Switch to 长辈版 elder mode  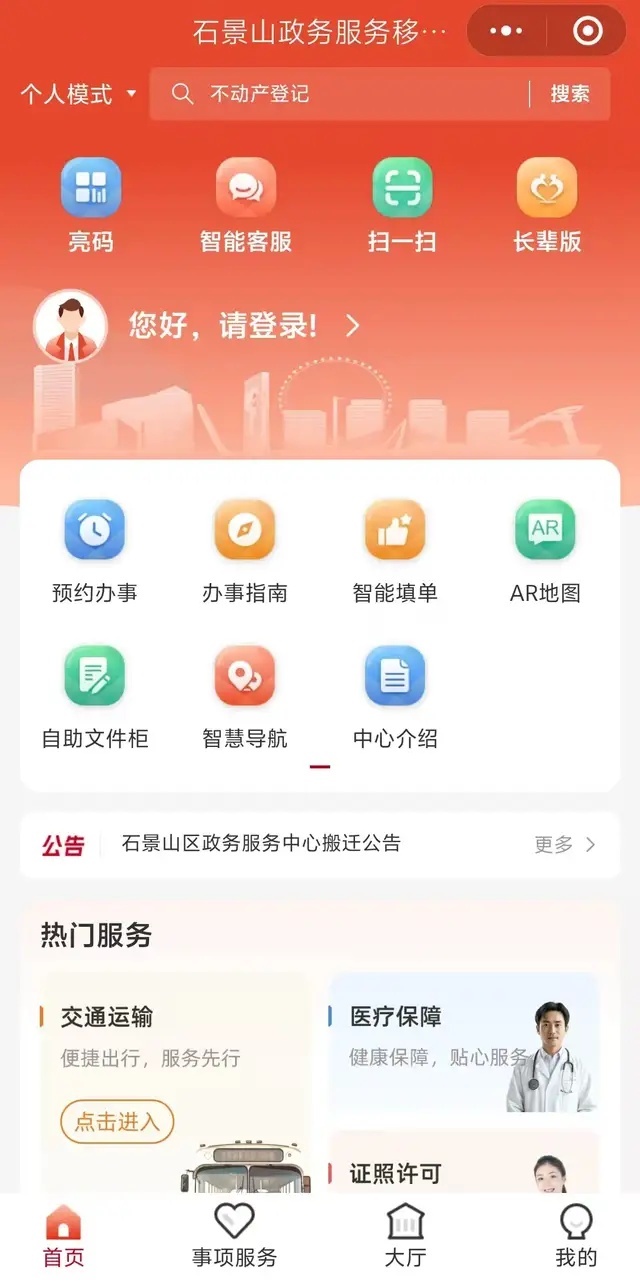pyautogui.click(x=547, y=205)
